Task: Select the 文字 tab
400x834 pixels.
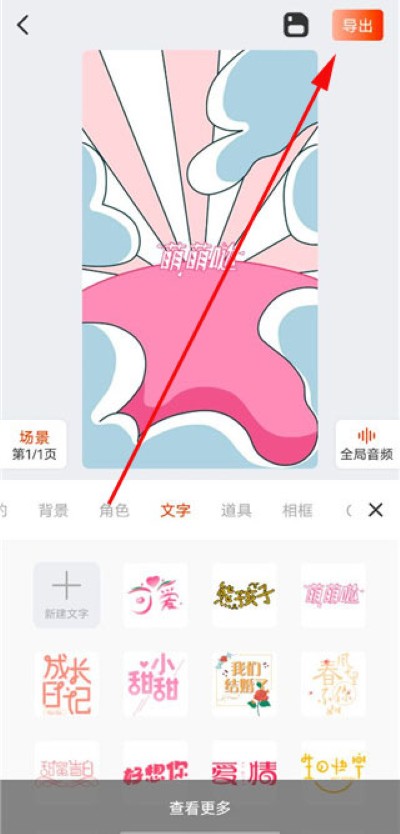Action: click(175, 511)
